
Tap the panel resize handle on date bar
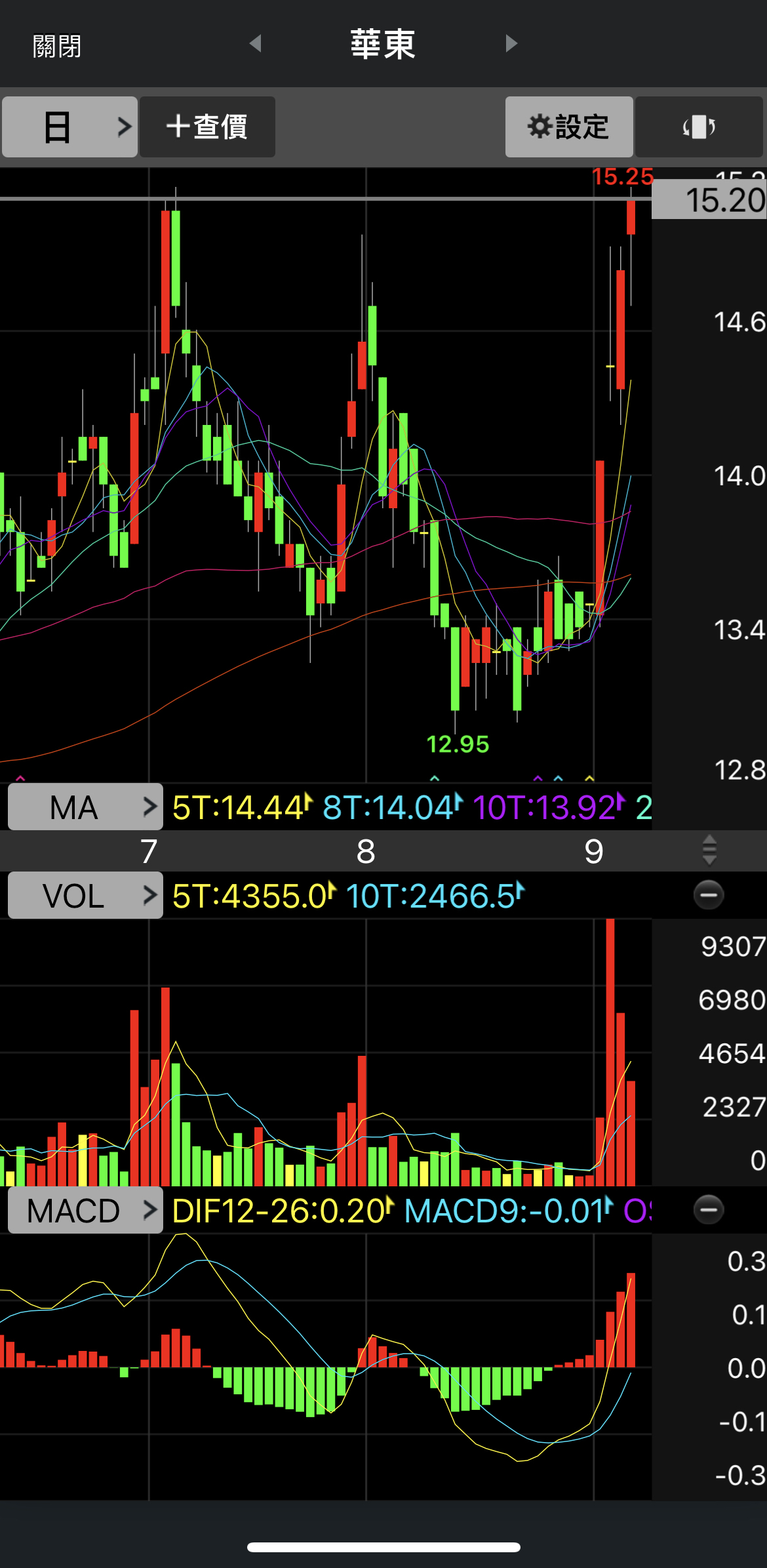click(709, 851)
